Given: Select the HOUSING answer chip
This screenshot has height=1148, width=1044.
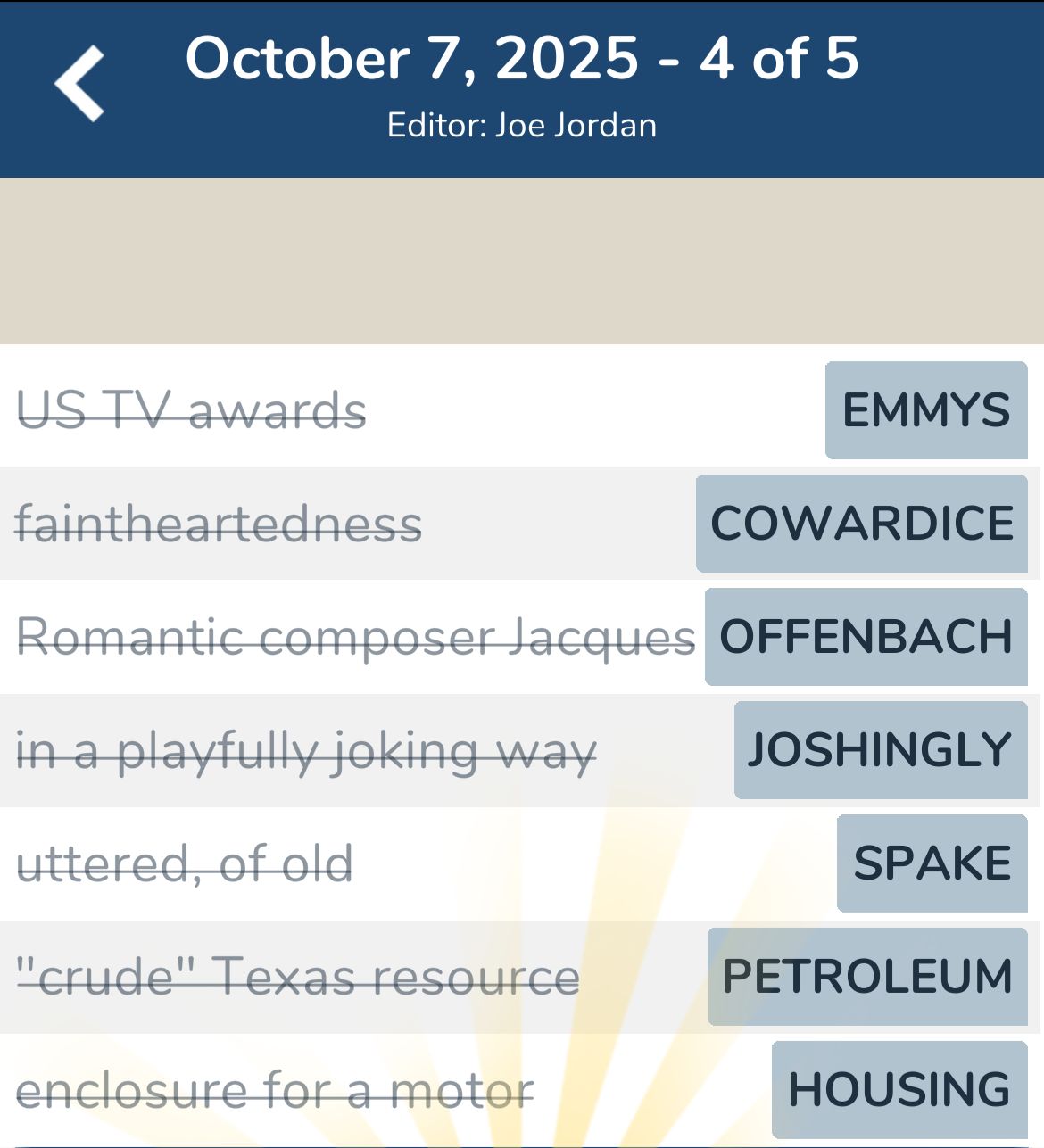Looking at the screenshot, I should (x=899, y=1089).
